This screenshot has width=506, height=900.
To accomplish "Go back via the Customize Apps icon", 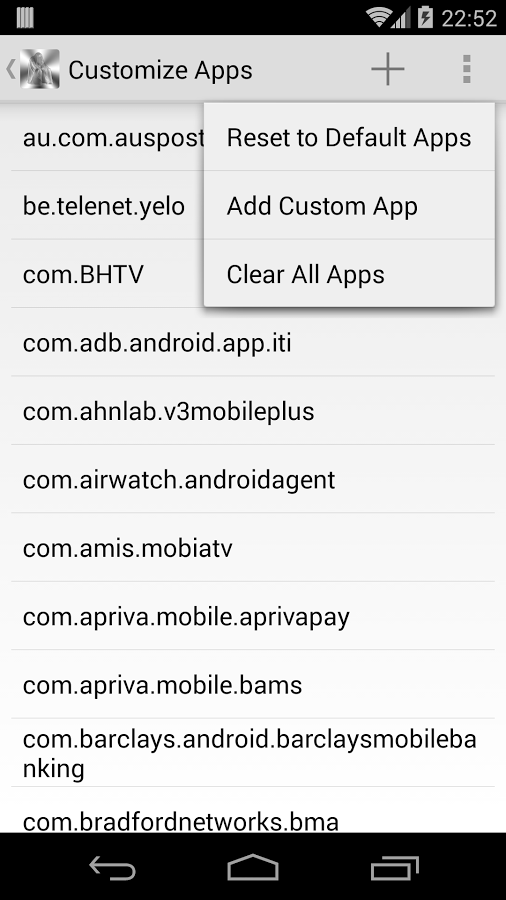I will (x=33, y=69).
